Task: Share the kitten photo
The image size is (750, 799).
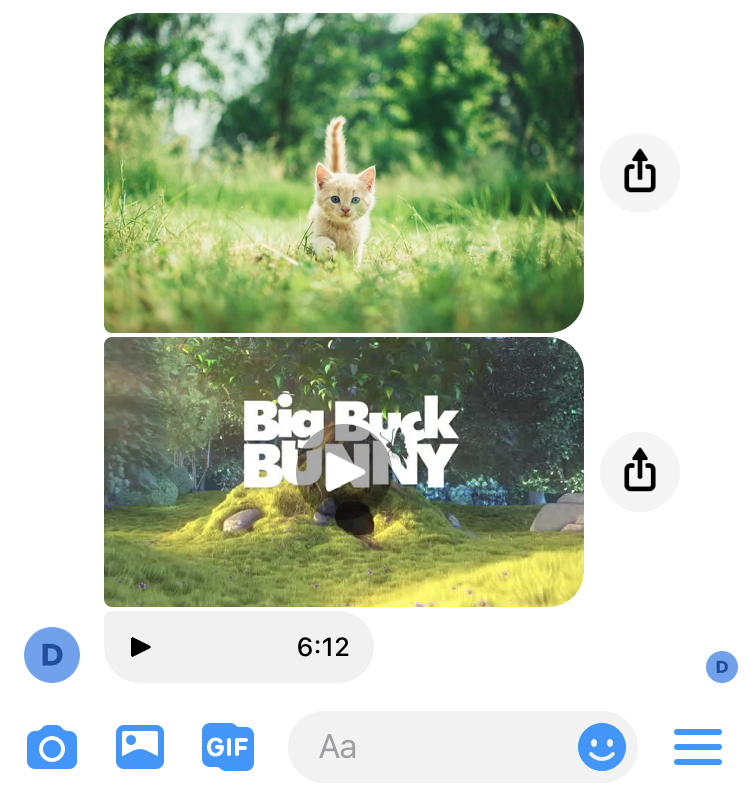Action: click(x=639, y=173)
